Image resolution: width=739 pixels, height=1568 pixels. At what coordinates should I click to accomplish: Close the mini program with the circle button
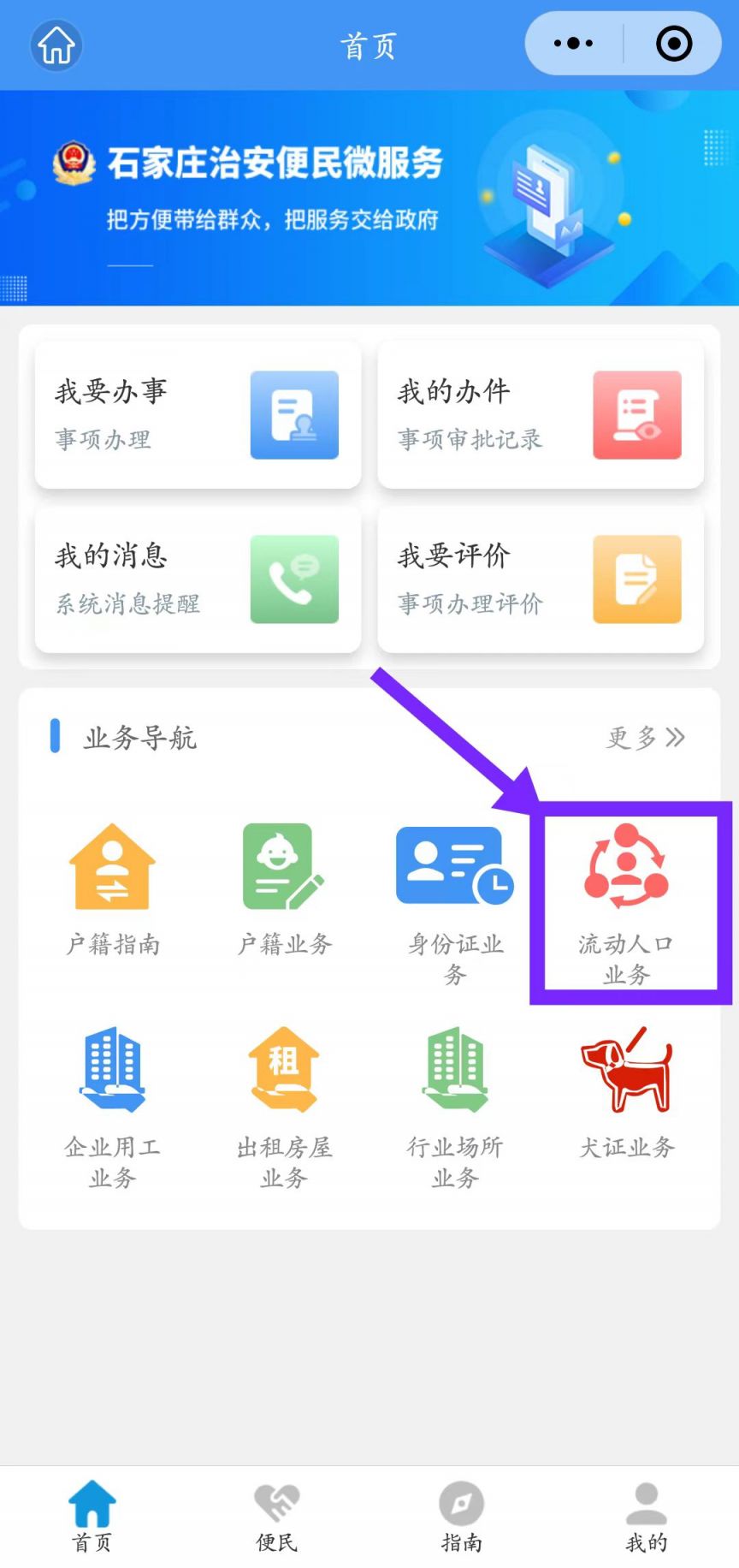(673, 44)
